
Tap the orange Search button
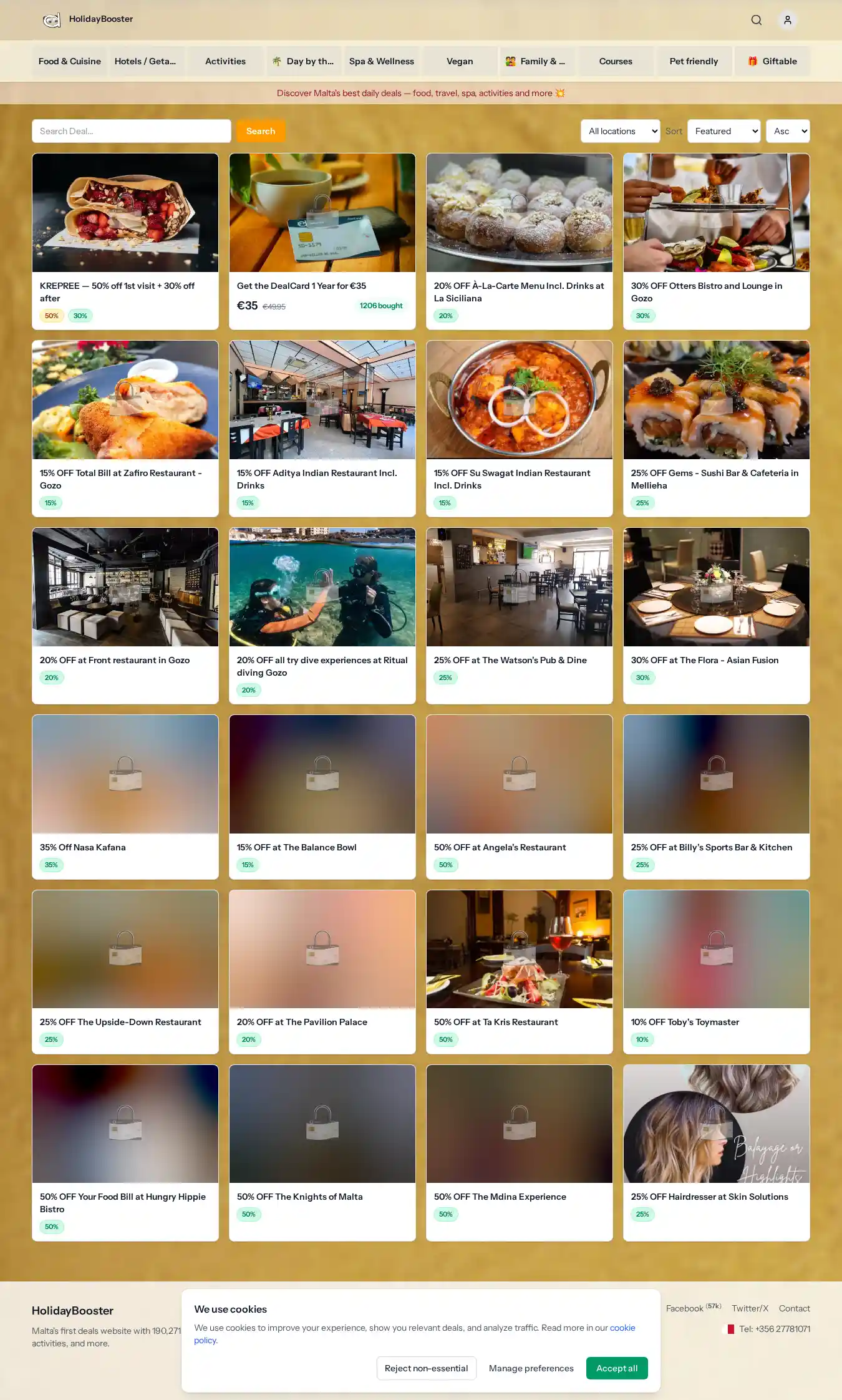pos(261,131)
